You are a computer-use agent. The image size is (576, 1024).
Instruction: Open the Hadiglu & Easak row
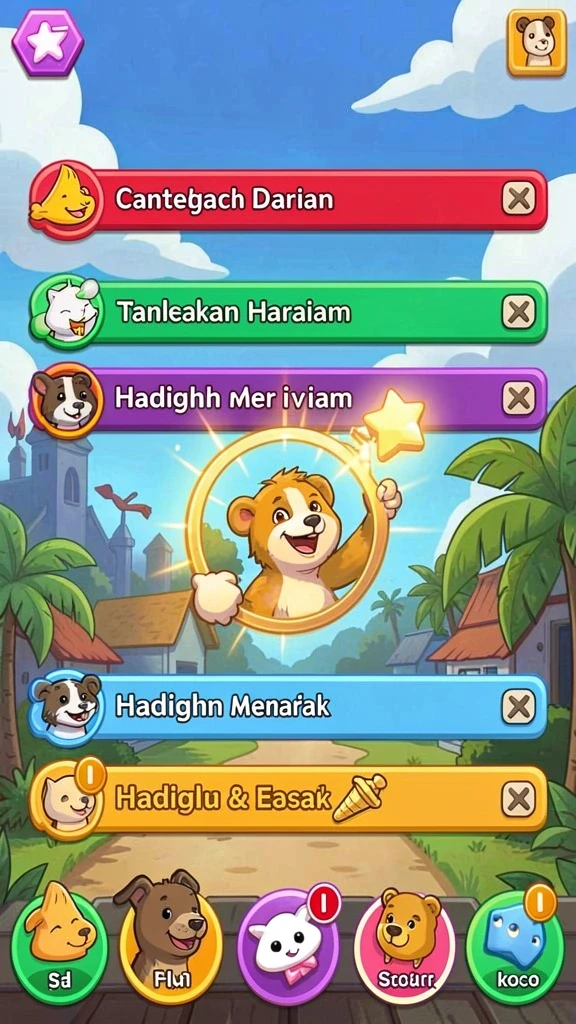coord(288,799)
